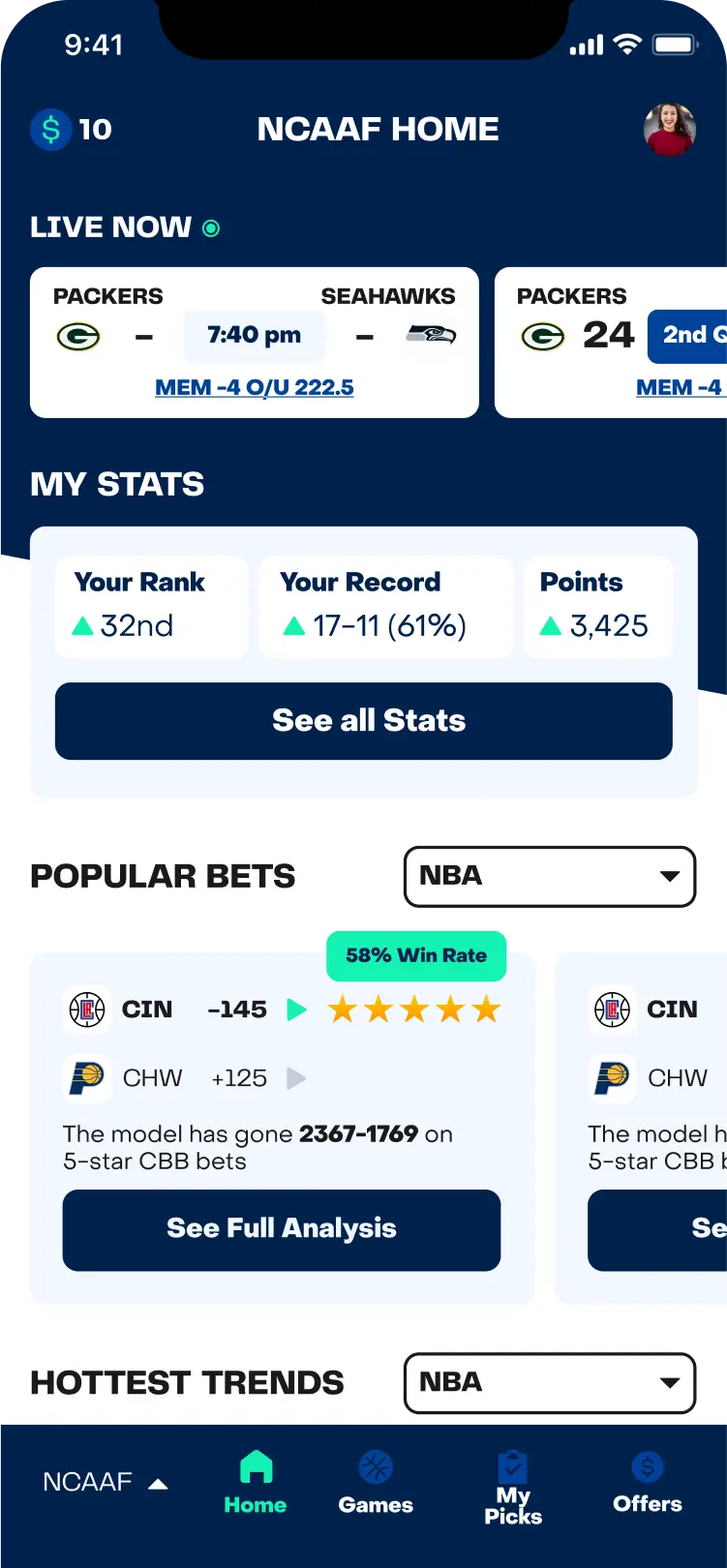Open the Offers tab
This screenshot has width=727, height=1568.
(x=647, y=1483)
